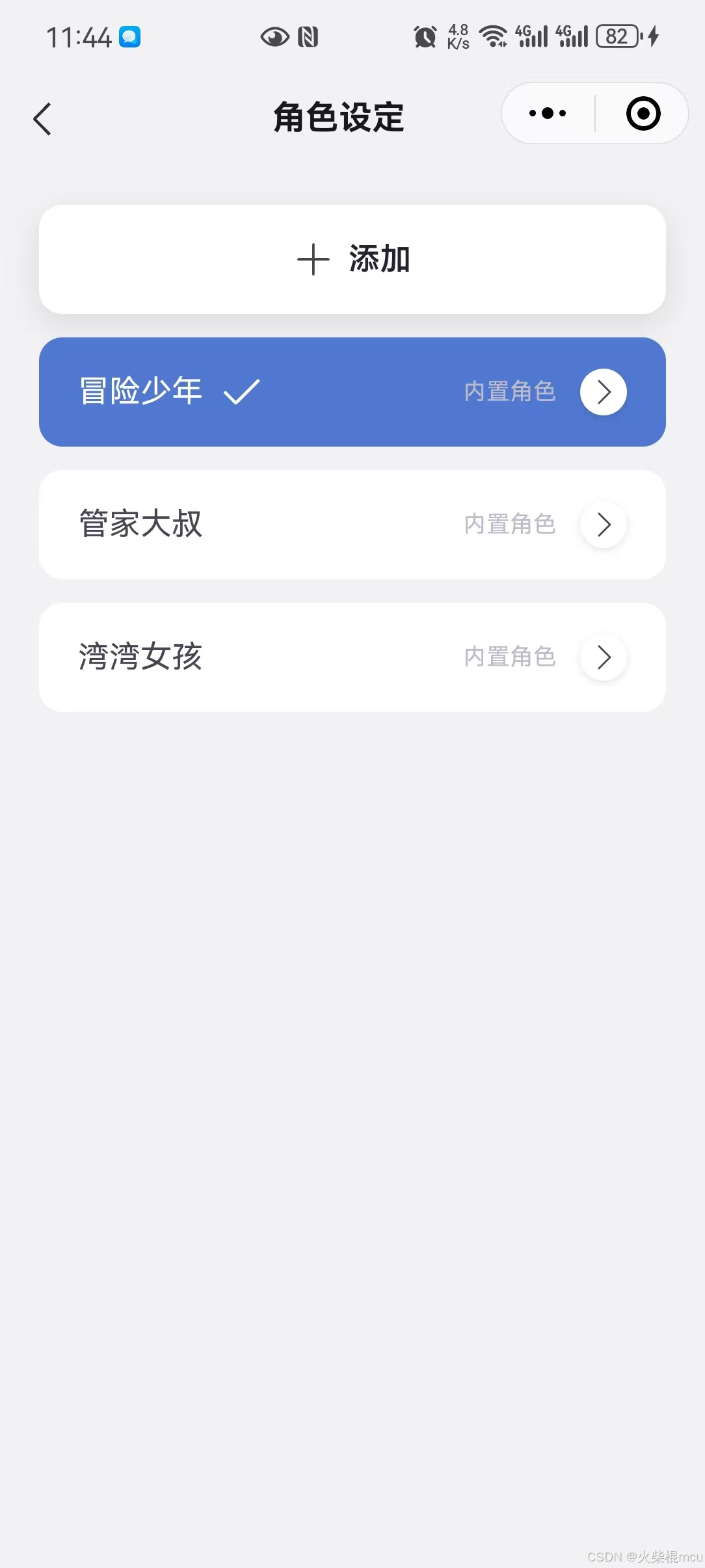This screenshot has height=1568, width=705.
Task: Pick the 湾湾女孩 role
Action: point(352,657)
